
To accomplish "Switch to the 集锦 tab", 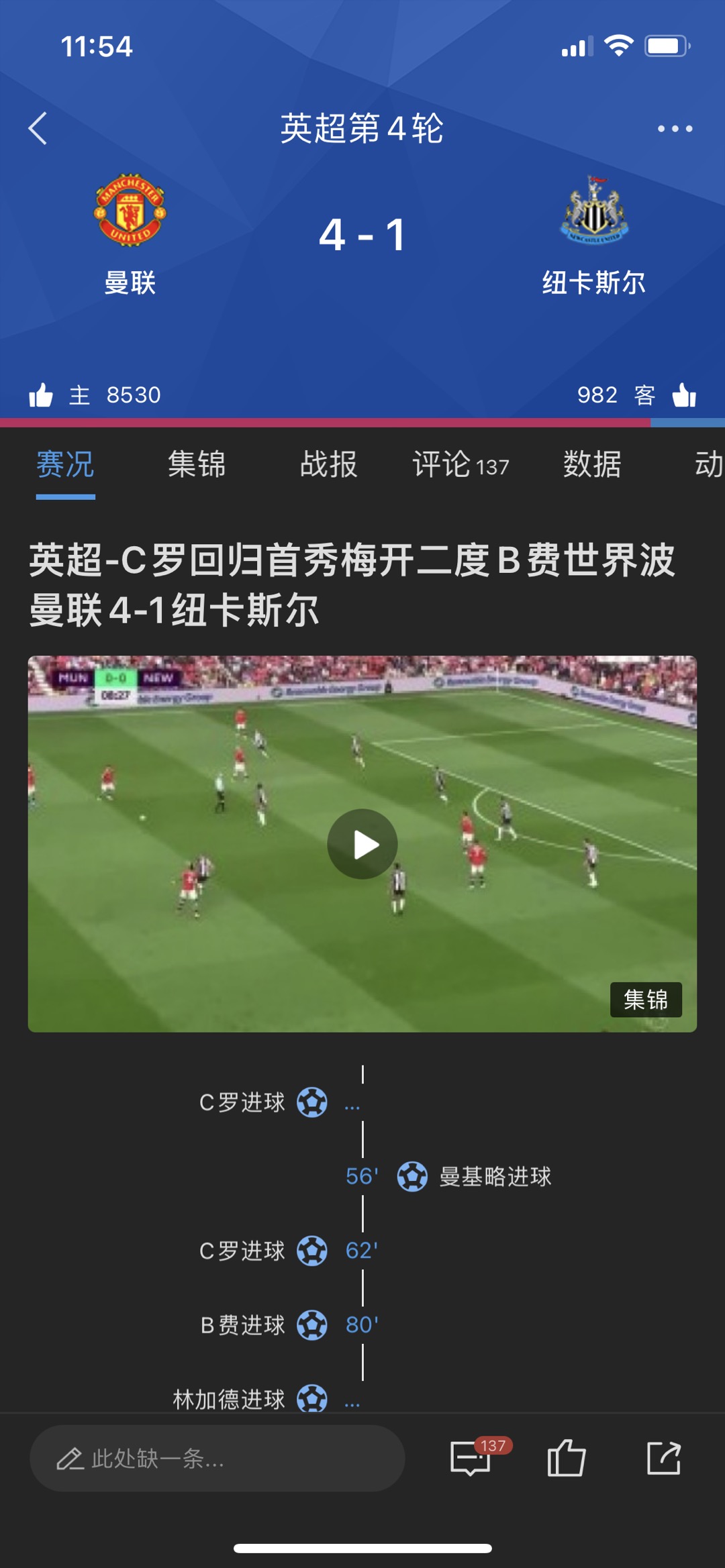I will tap(197, 464).
